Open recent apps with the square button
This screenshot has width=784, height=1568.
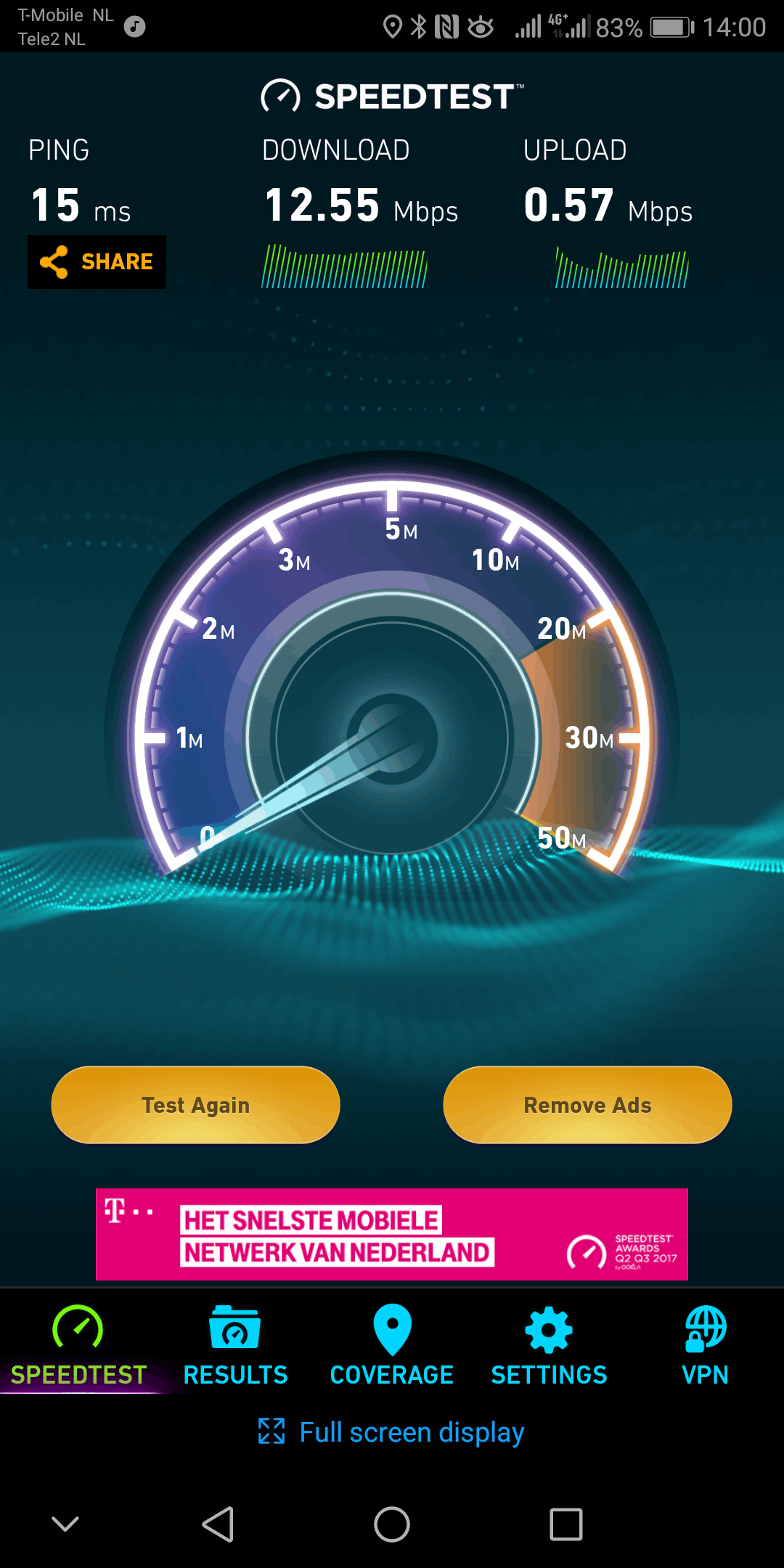(566, 1524)
